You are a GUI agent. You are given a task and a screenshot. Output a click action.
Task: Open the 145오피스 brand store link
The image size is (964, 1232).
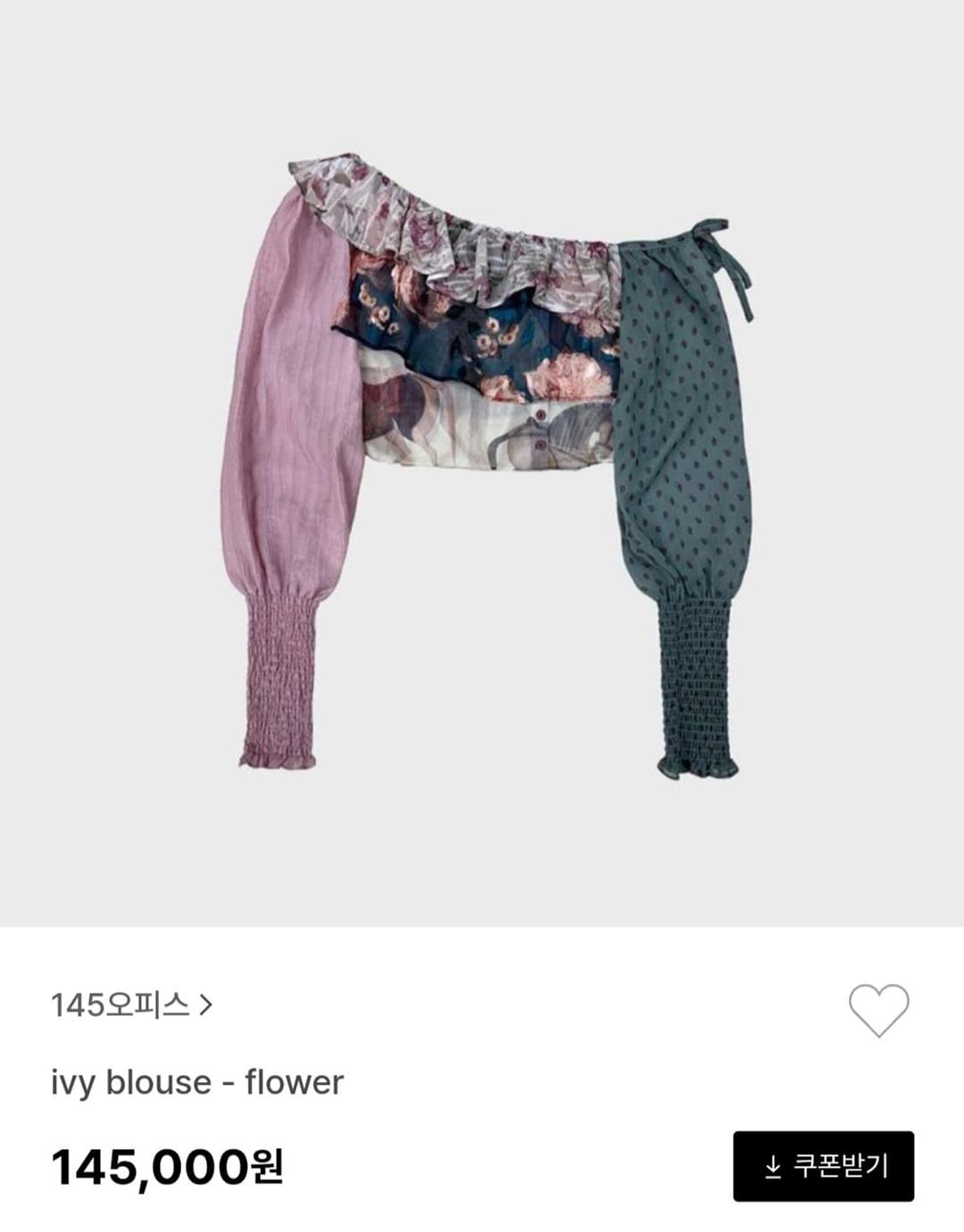click(131, 1005)
